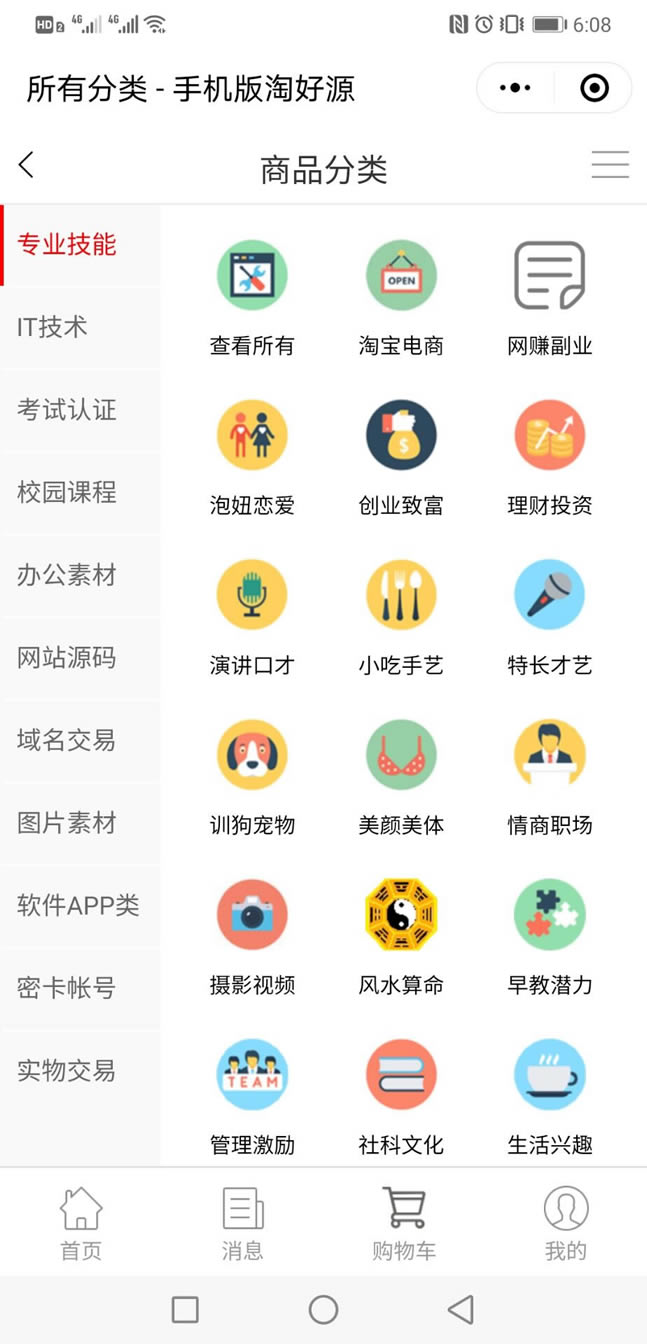Choose the 网站源码 sidebar category
This screenshot has height=1344, width=647.
click(x=80, y=658)
